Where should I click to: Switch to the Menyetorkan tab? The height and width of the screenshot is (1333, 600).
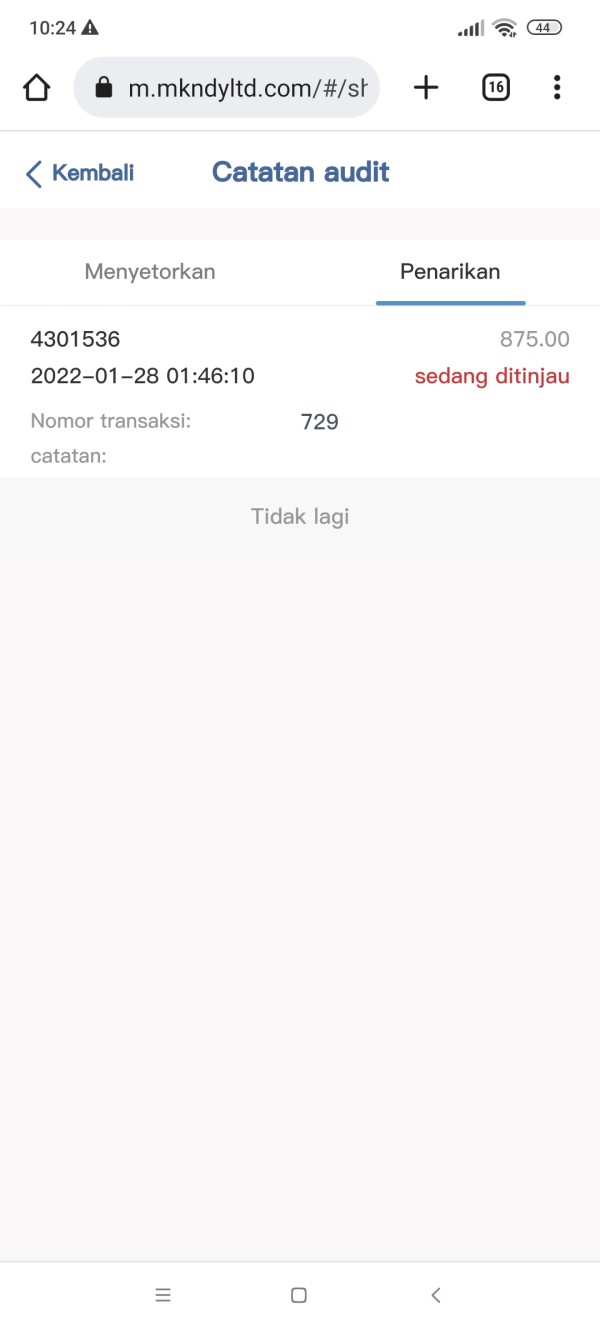click(150, 271)
